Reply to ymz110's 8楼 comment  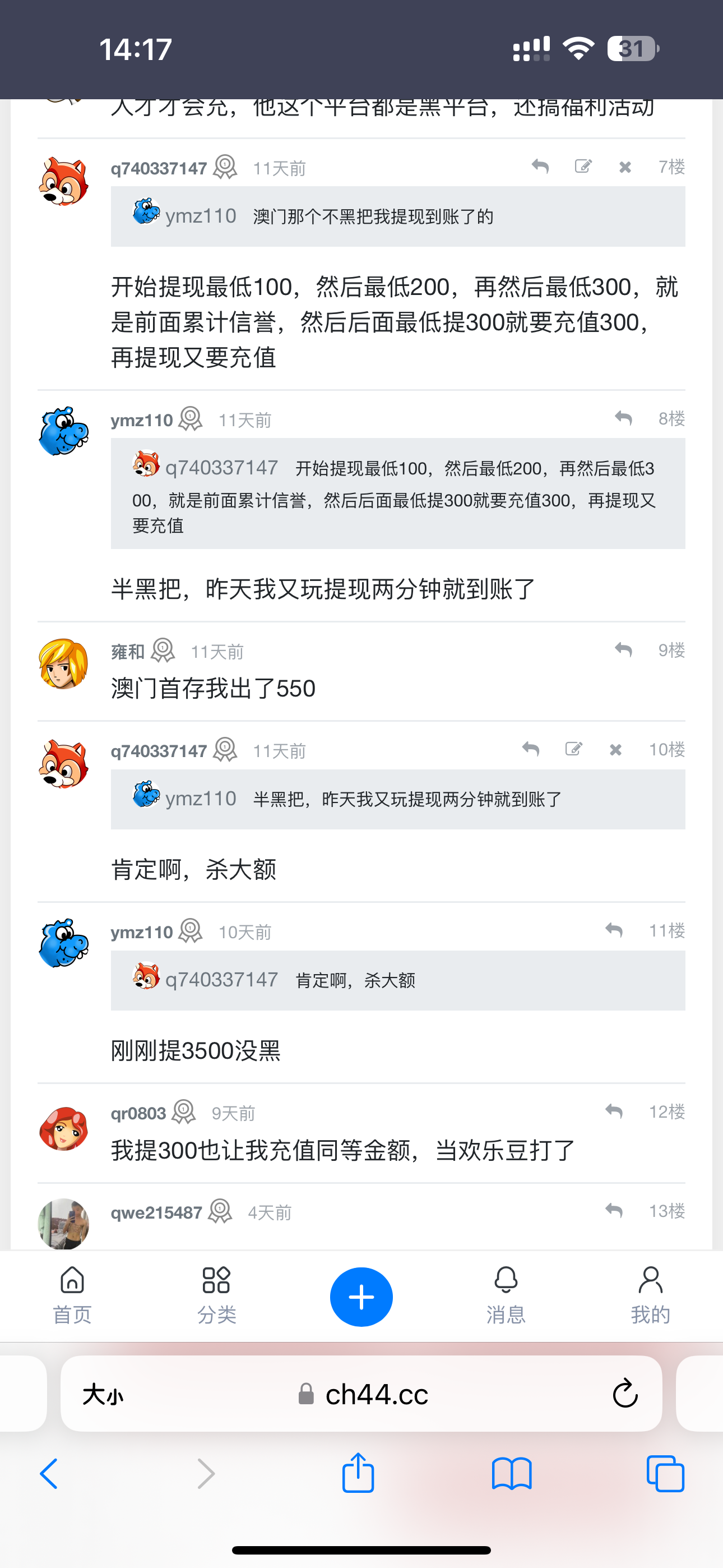click(x=623, y=418)
